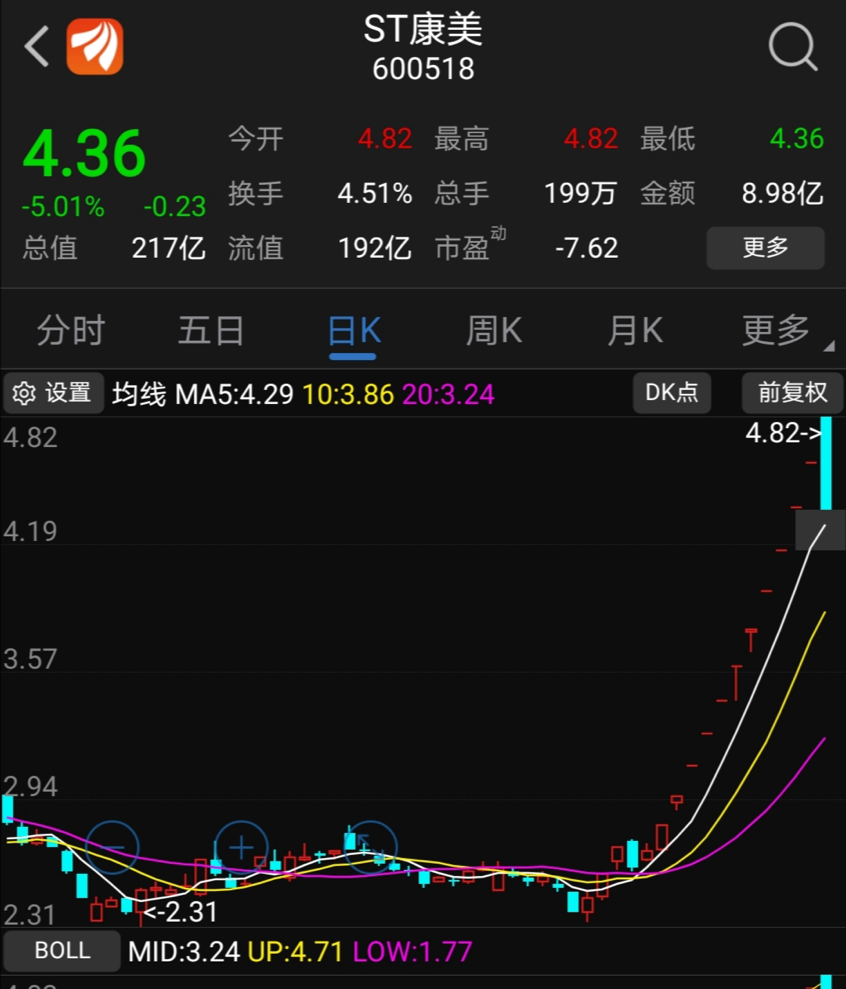
Task: Change the 前复权 adjustment mode
Action: tap(793, 393)
